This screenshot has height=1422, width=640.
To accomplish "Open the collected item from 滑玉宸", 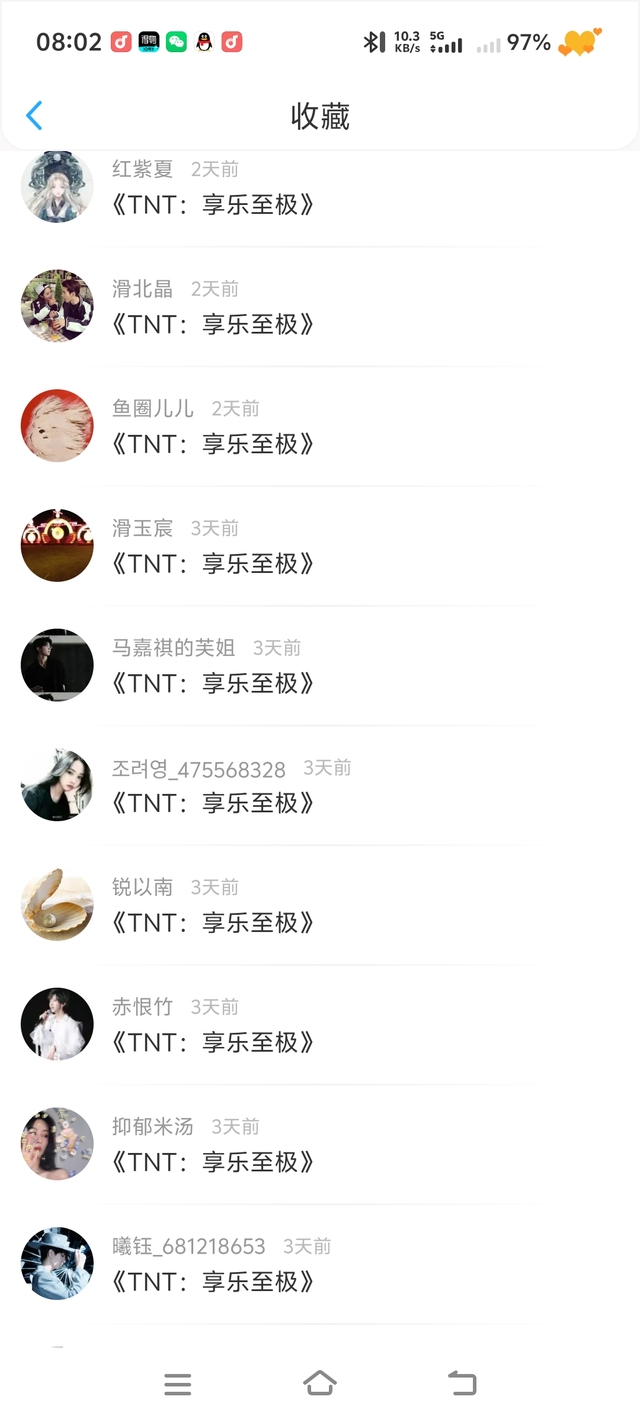I will 214,564.
